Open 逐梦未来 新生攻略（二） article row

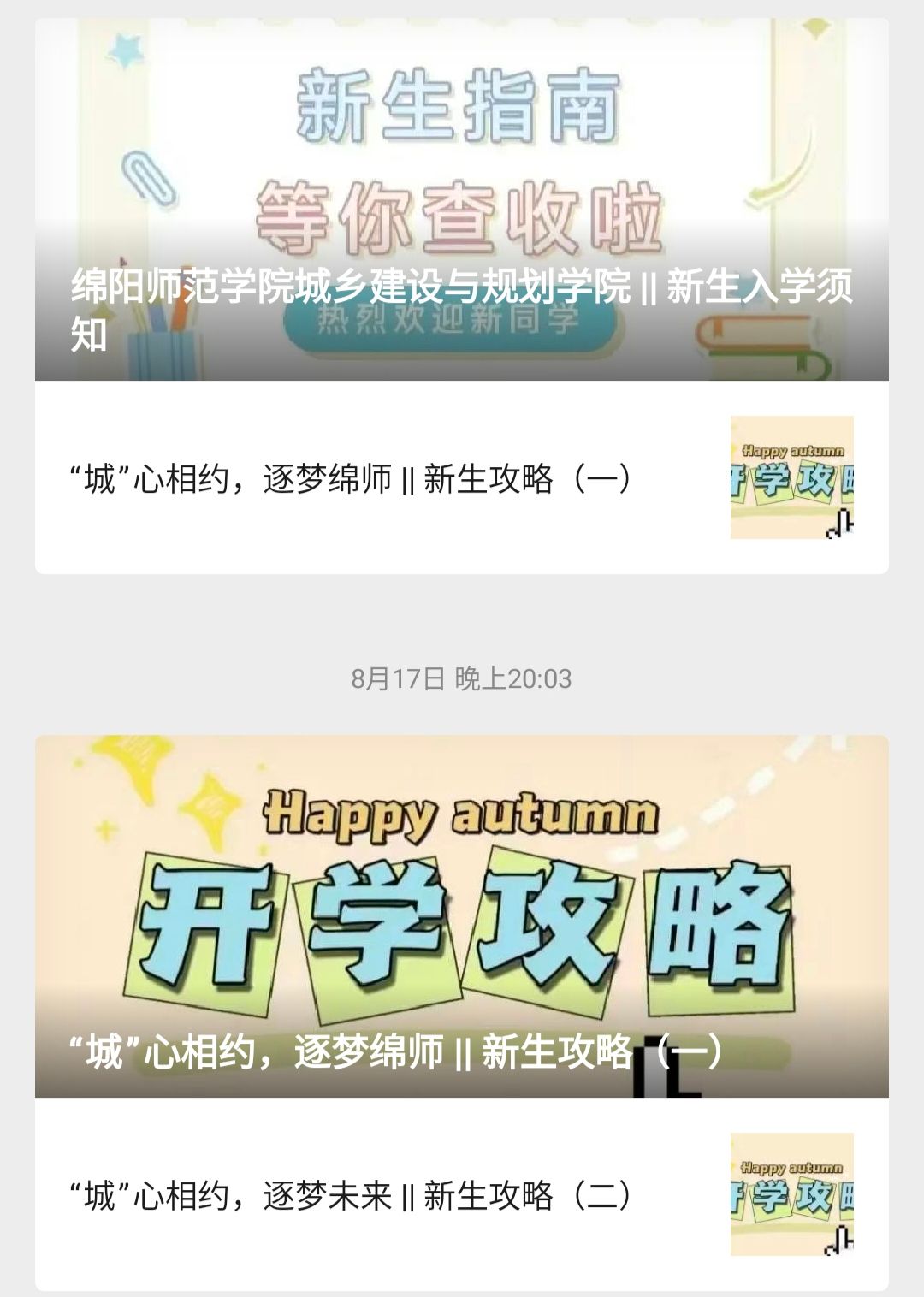351,1195
